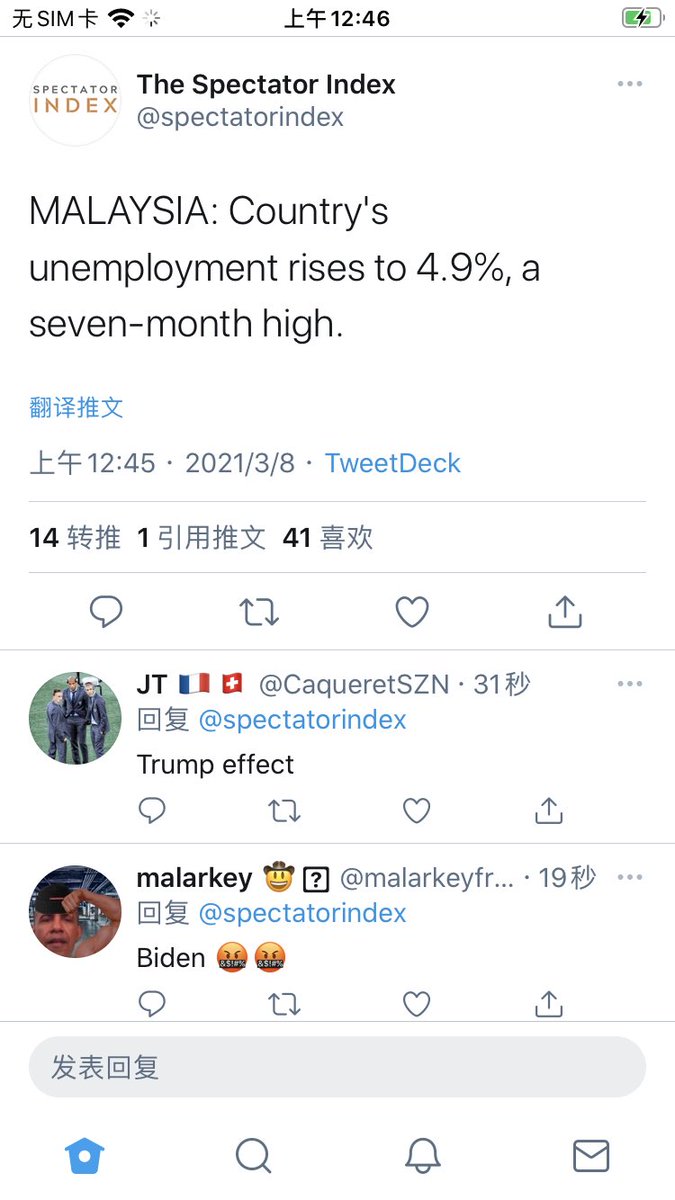View the 14 转推 retweets list
Viewport: 675px width, 1200px height.
[75, 538]
